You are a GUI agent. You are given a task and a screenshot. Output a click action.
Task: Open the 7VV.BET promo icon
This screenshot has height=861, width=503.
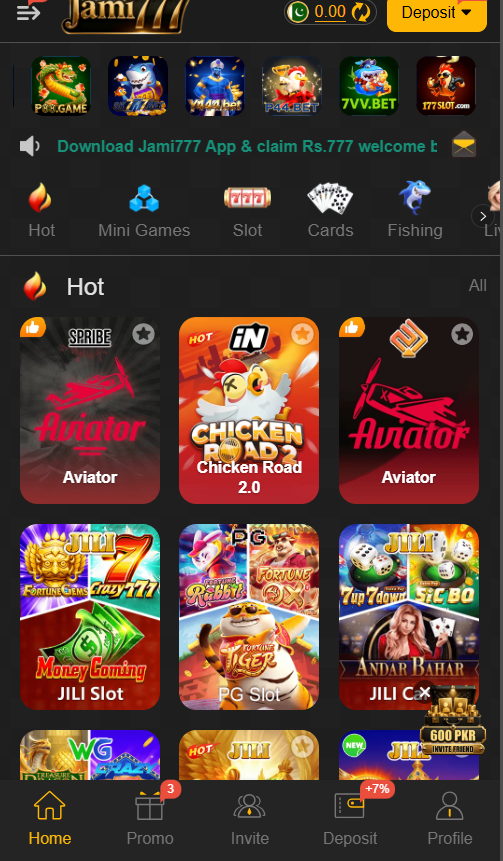[x=368, y=86]
